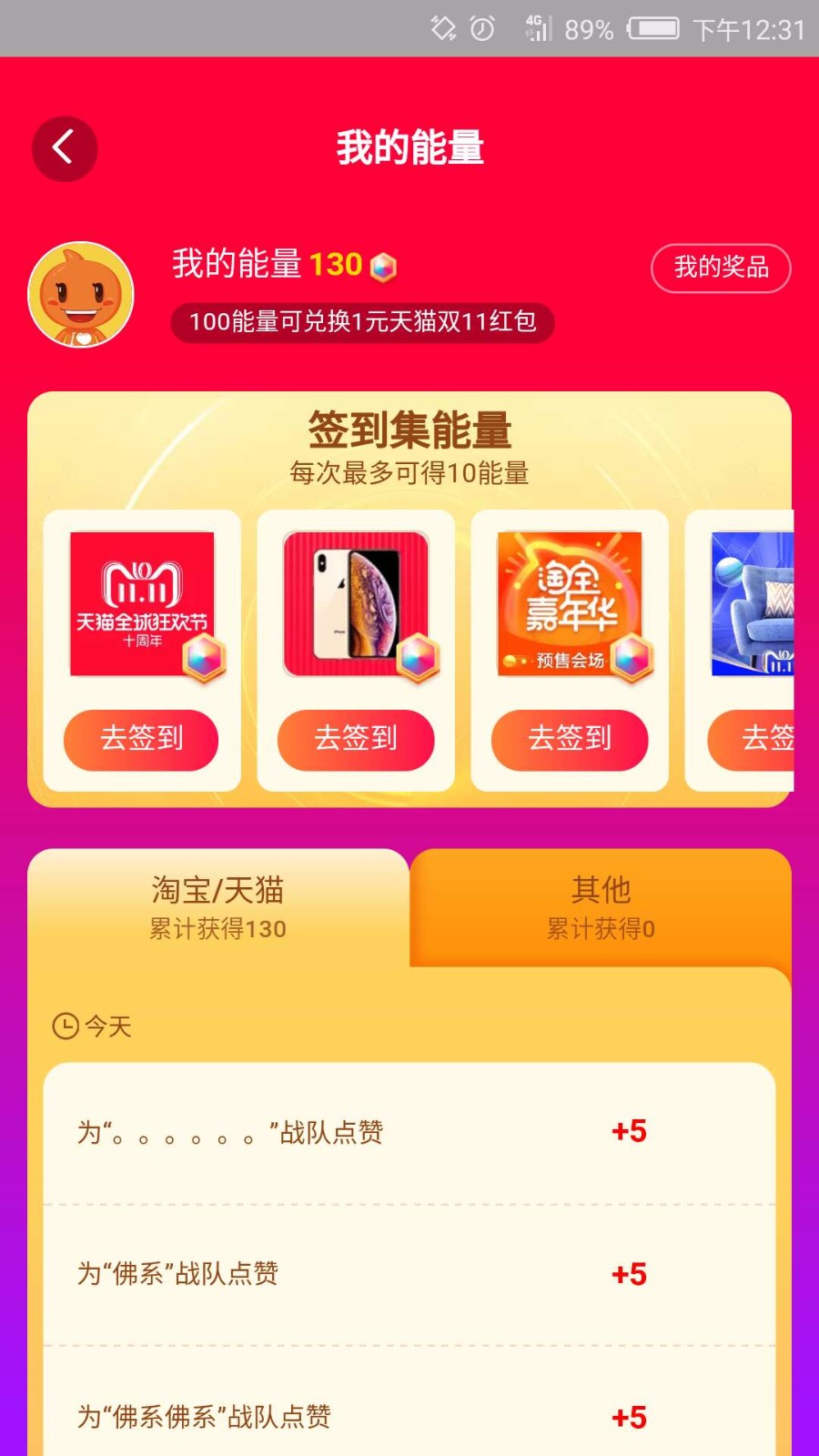819x1456 pixels.
Task: Tap 去签到 under the 淘宝嘉年华 card
Action: (x=570, y=739)
